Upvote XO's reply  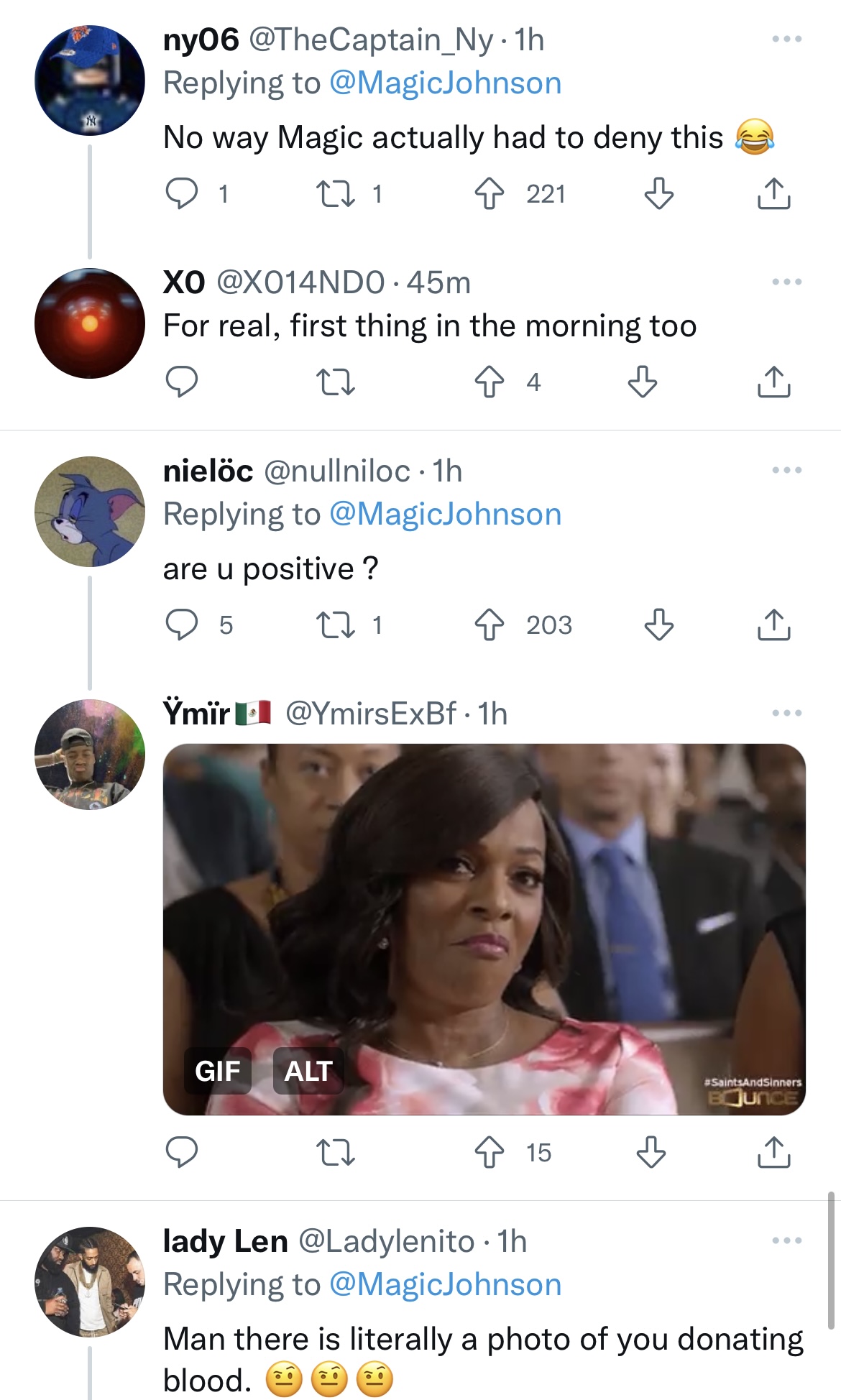[x=490, y=382]
